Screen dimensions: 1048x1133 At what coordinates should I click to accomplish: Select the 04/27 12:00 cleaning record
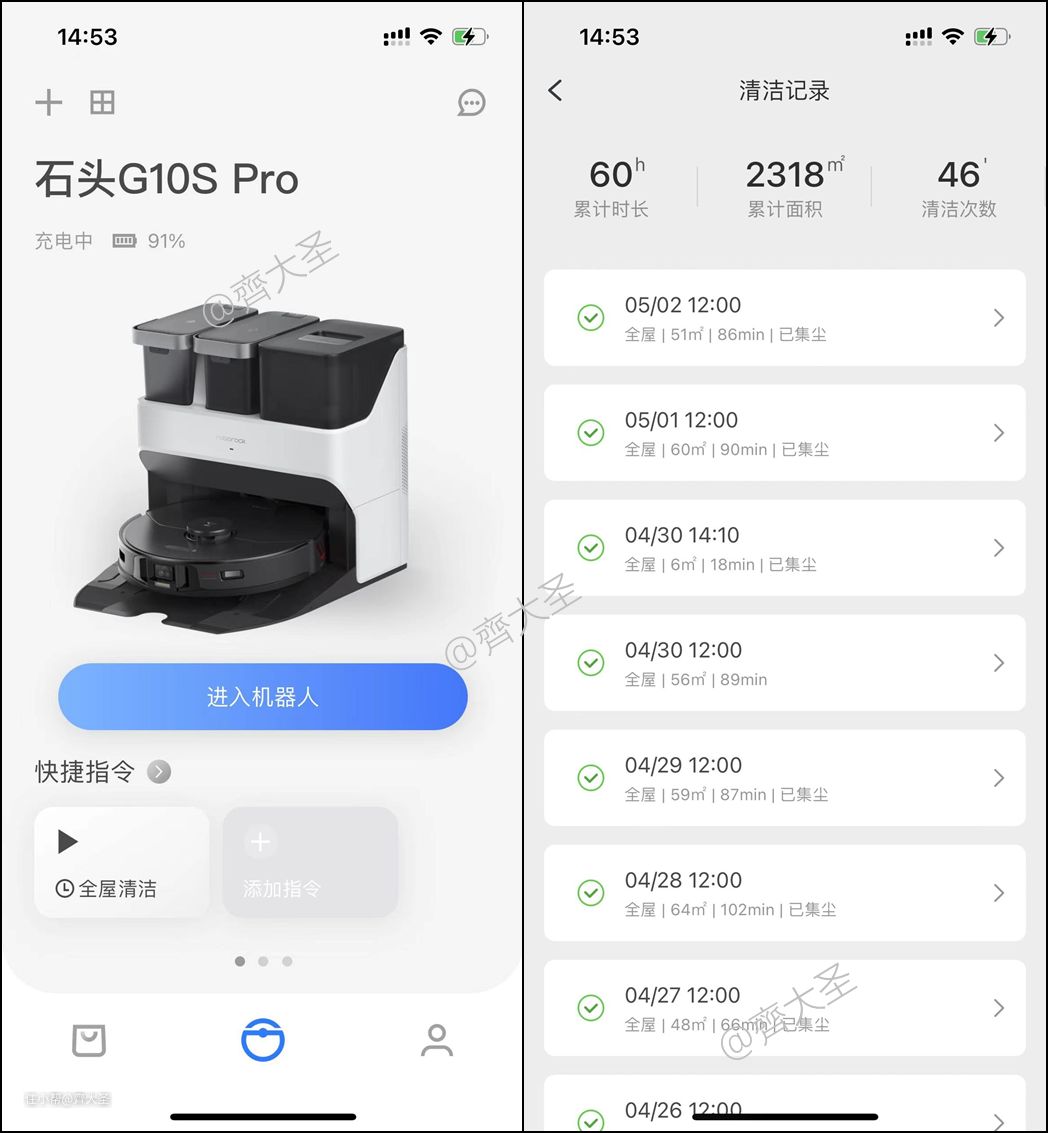(784, 1008)
